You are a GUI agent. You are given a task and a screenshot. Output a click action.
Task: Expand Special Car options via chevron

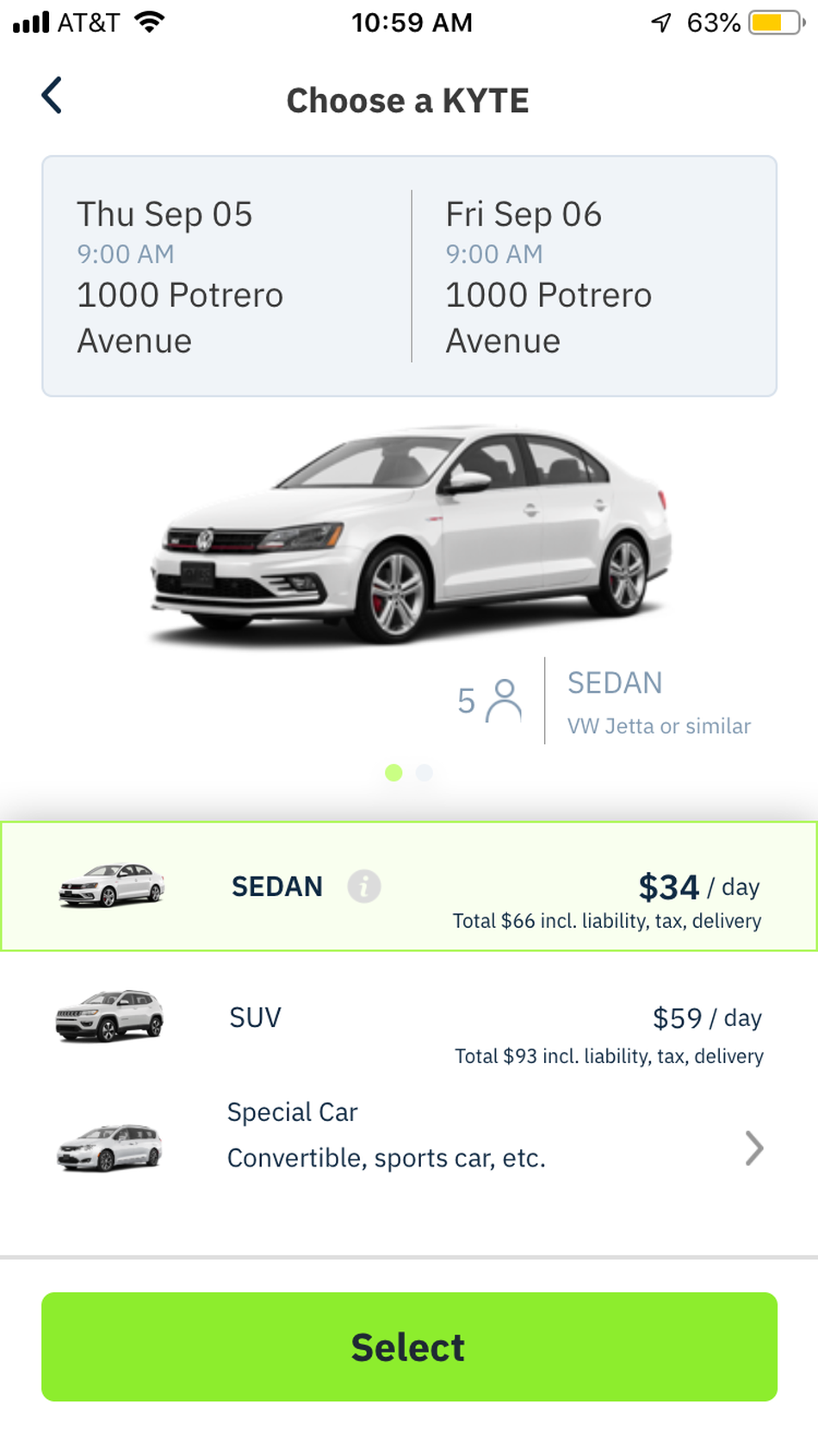(755, 1149)
